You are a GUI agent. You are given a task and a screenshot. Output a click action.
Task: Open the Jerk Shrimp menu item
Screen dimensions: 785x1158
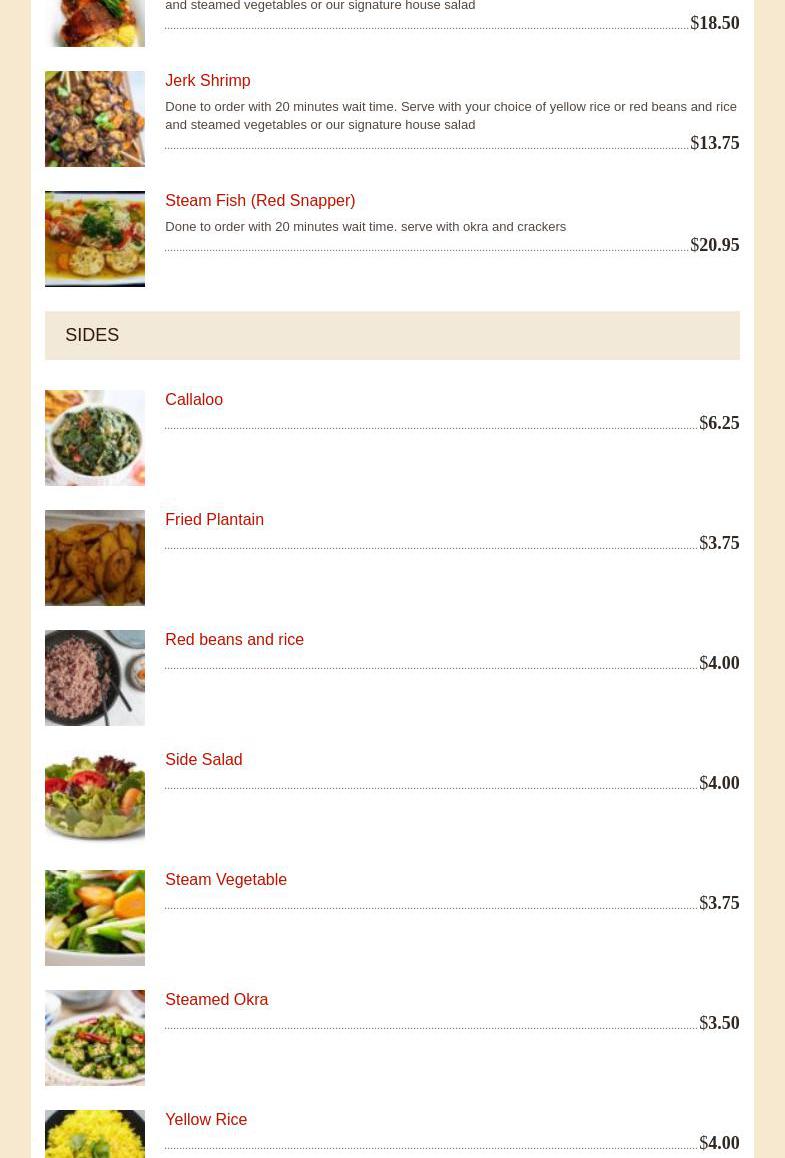pos(207,81)
